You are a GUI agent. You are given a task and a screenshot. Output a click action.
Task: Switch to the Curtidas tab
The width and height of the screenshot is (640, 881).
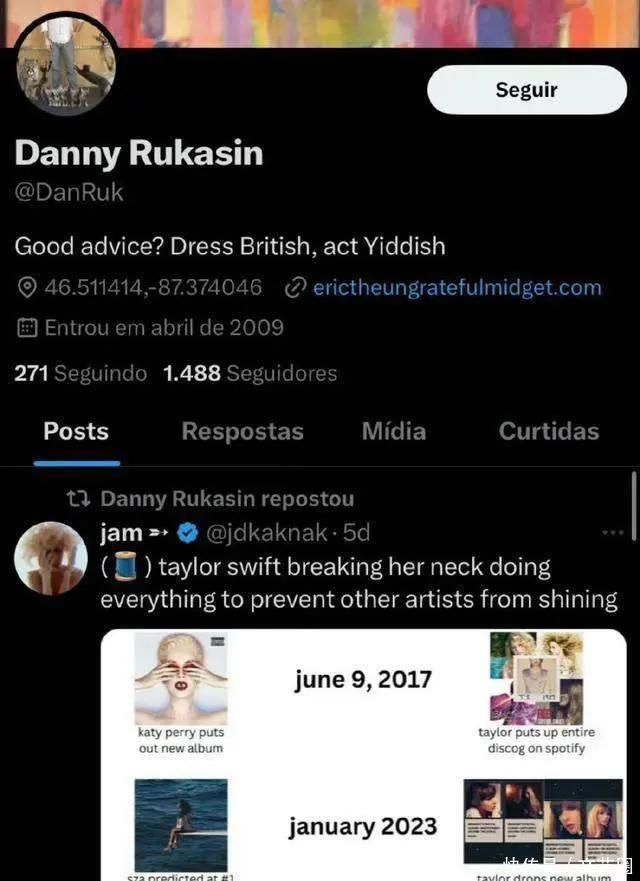548,432
